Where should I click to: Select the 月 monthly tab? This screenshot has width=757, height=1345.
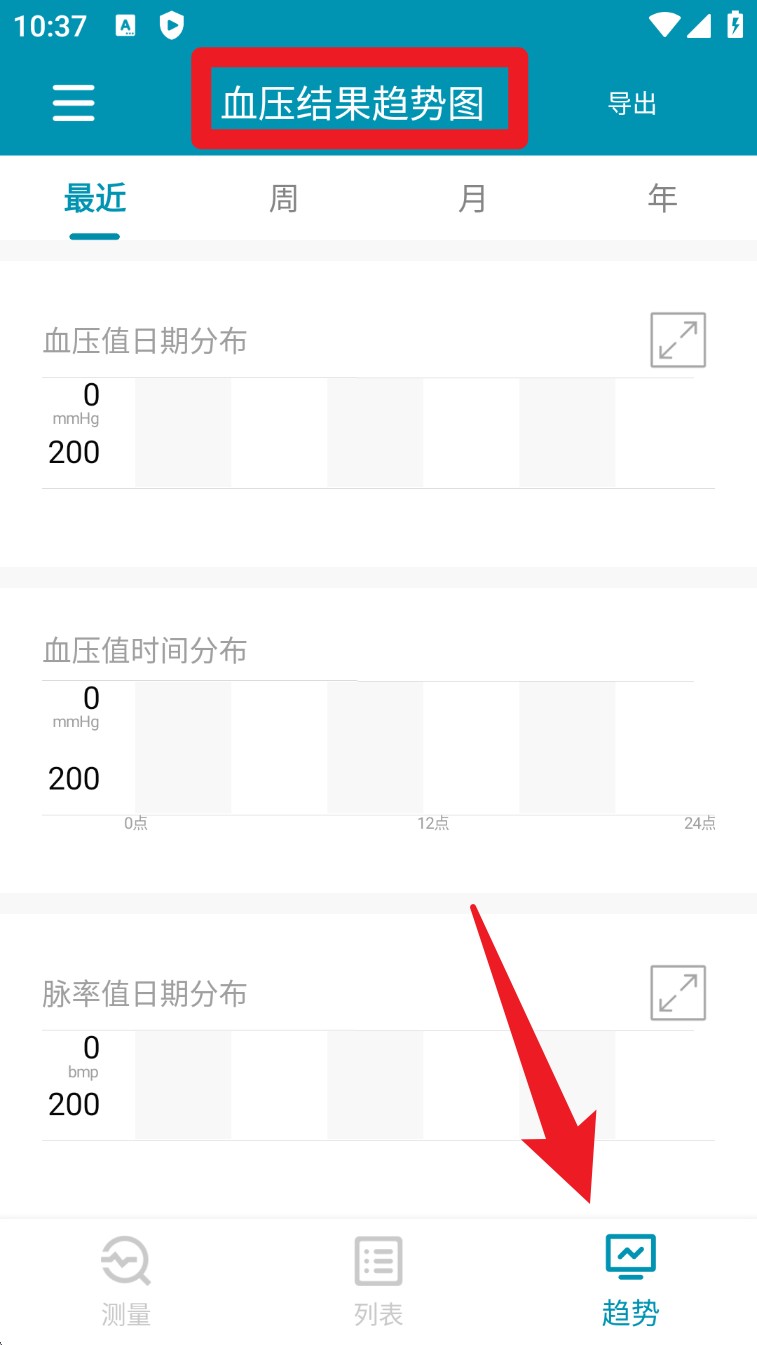coord(472,199)
